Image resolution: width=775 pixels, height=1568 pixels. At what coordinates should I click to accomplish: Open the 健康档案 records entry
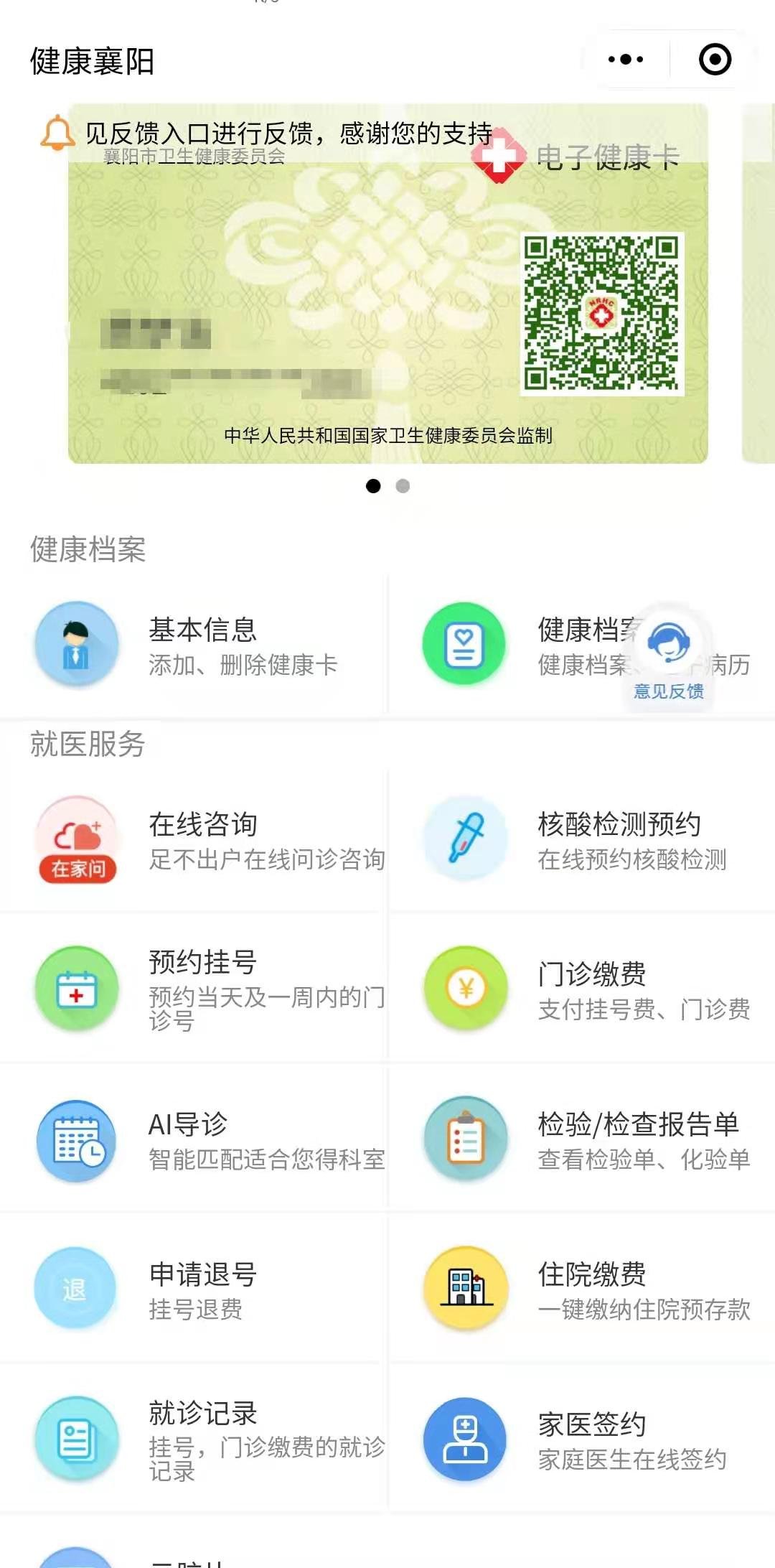pyautogui.click(x=545, y=645)
